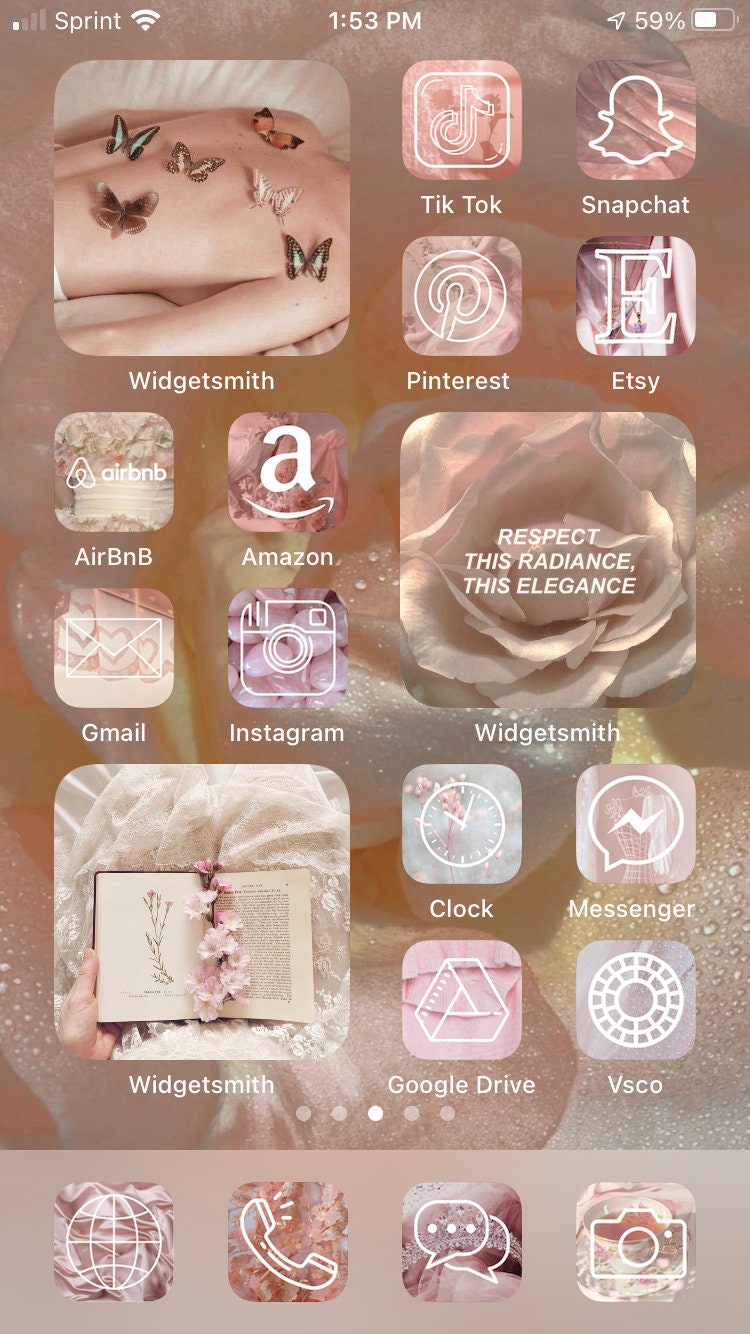Open the Clock app
The height and width of the screenshot is (1334, 750).
pos(461,824)
